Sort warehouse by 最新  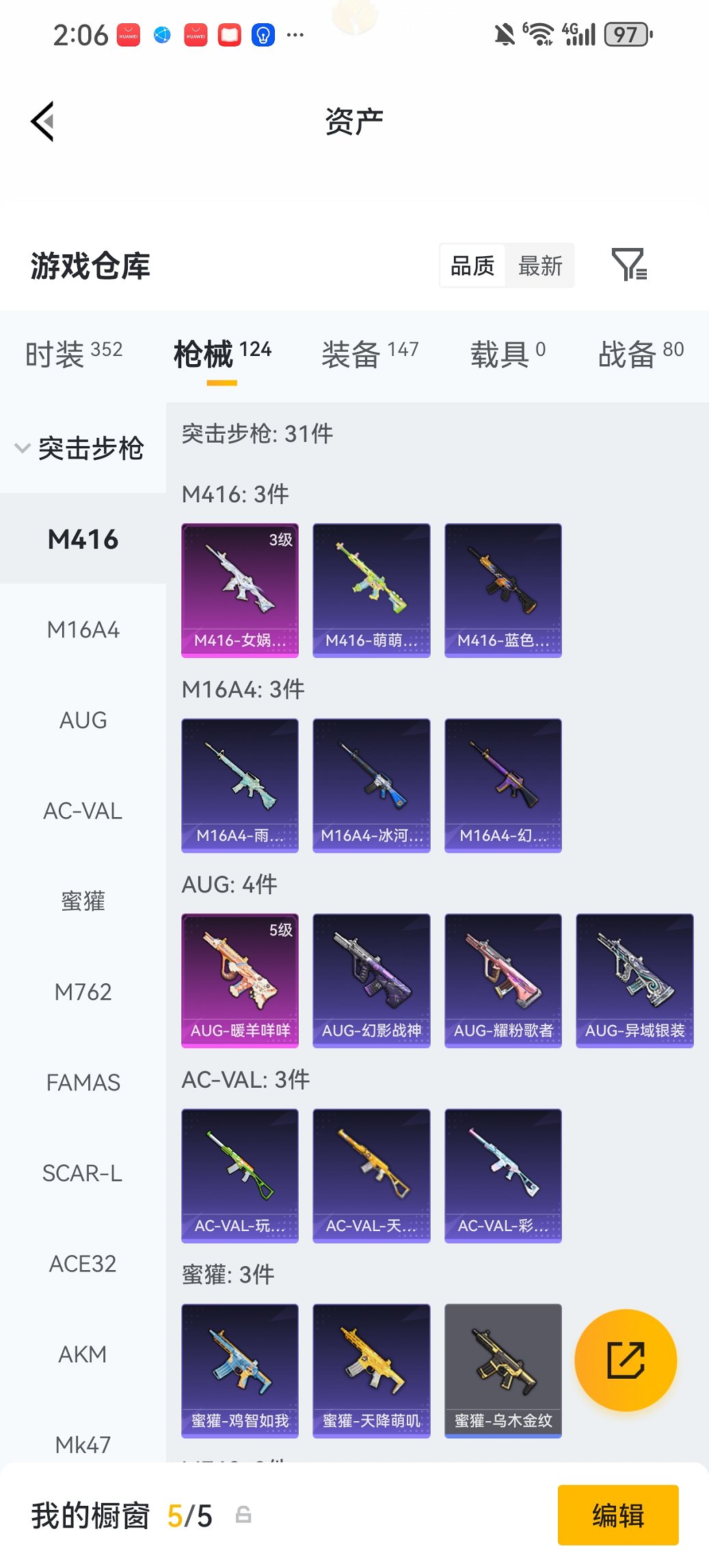(540, 266)
